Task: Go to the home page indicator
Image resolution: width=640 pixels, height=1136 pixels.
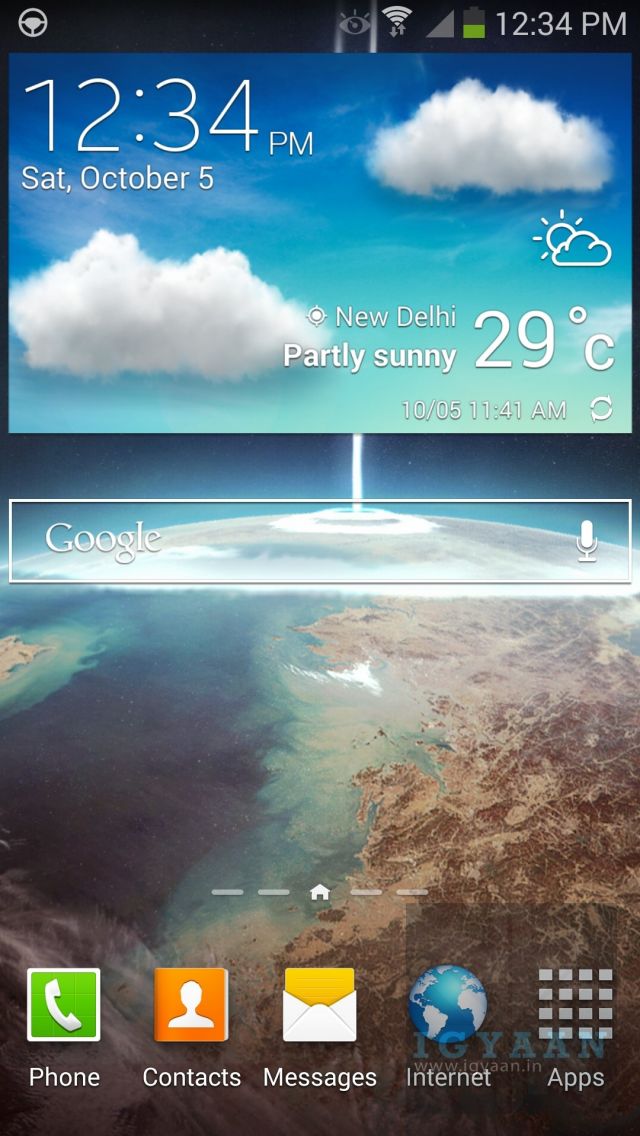Action: point(320,892)
